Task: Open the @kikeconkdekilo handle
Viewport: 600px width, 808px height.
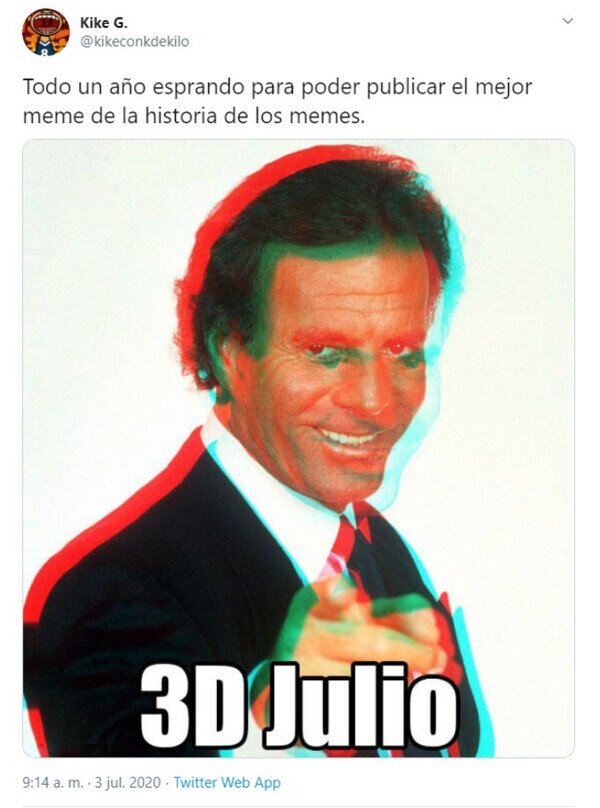Action: click(135, 41)
